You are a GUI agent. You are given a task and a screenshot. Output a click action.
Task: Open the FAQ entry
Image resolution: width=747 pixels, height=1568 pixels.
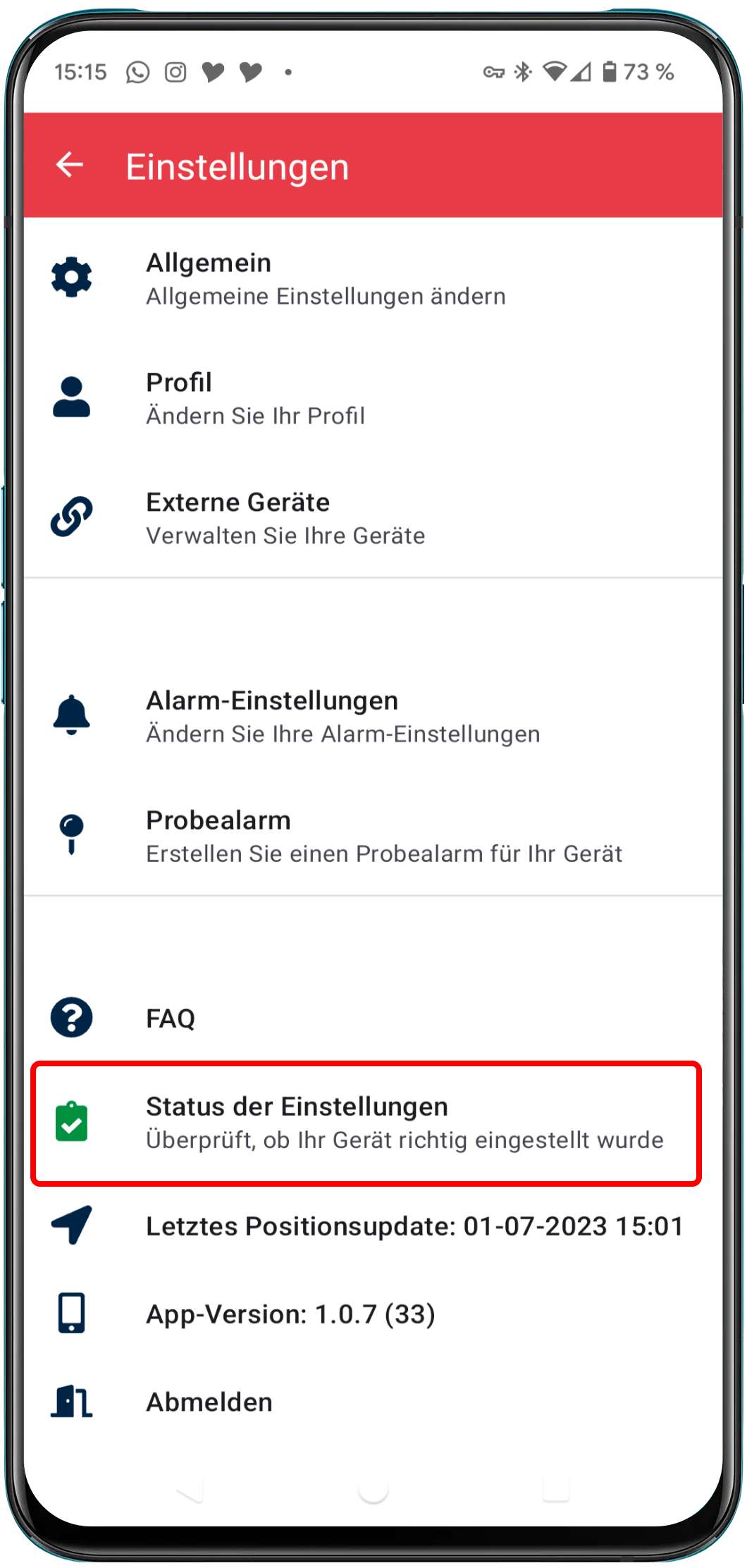pos(171,1018)
